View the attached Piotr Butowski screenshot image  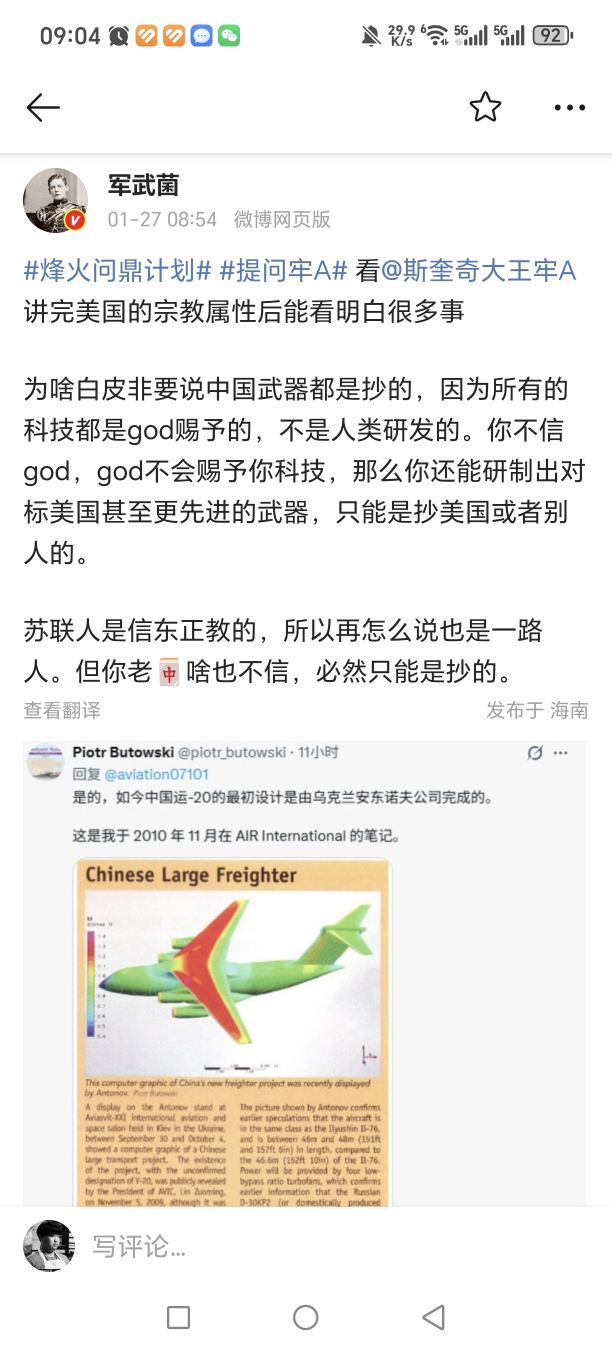pos(305,970)
